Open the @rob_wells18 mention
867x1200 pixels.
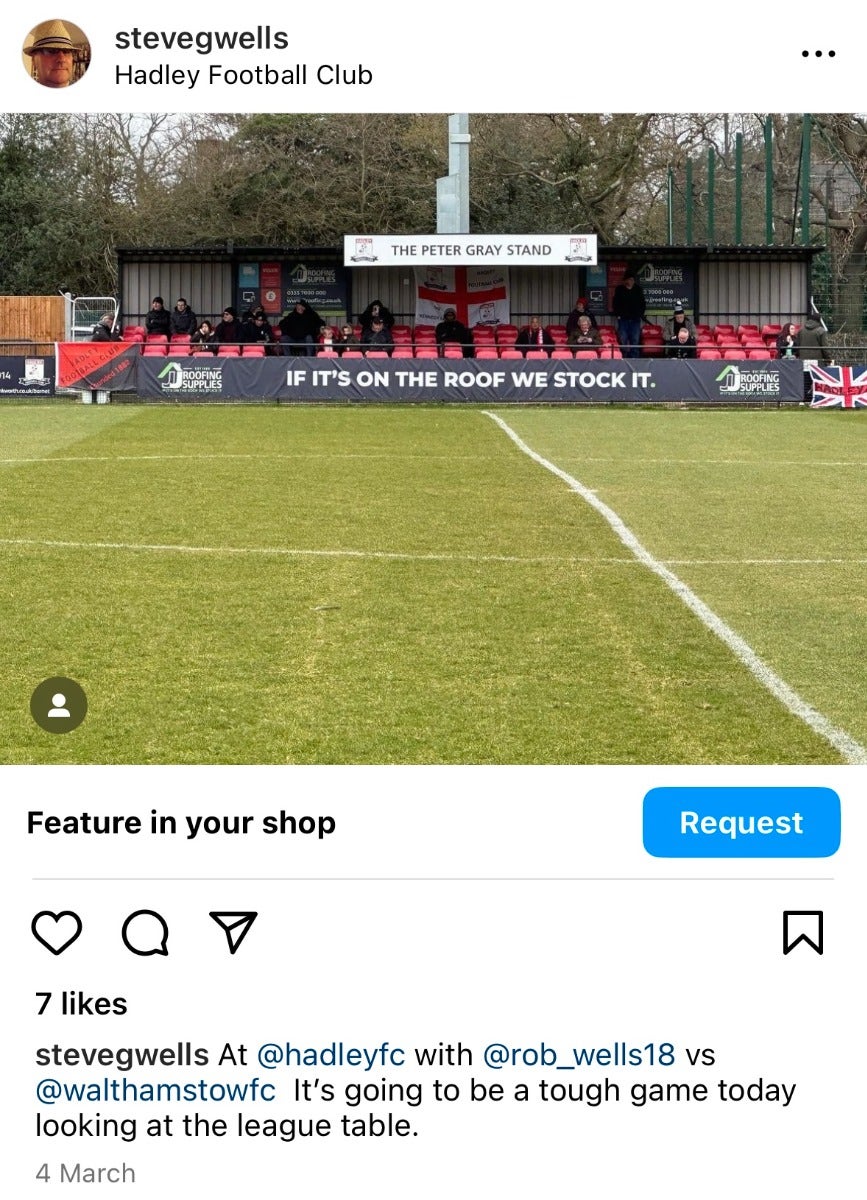579,1055
